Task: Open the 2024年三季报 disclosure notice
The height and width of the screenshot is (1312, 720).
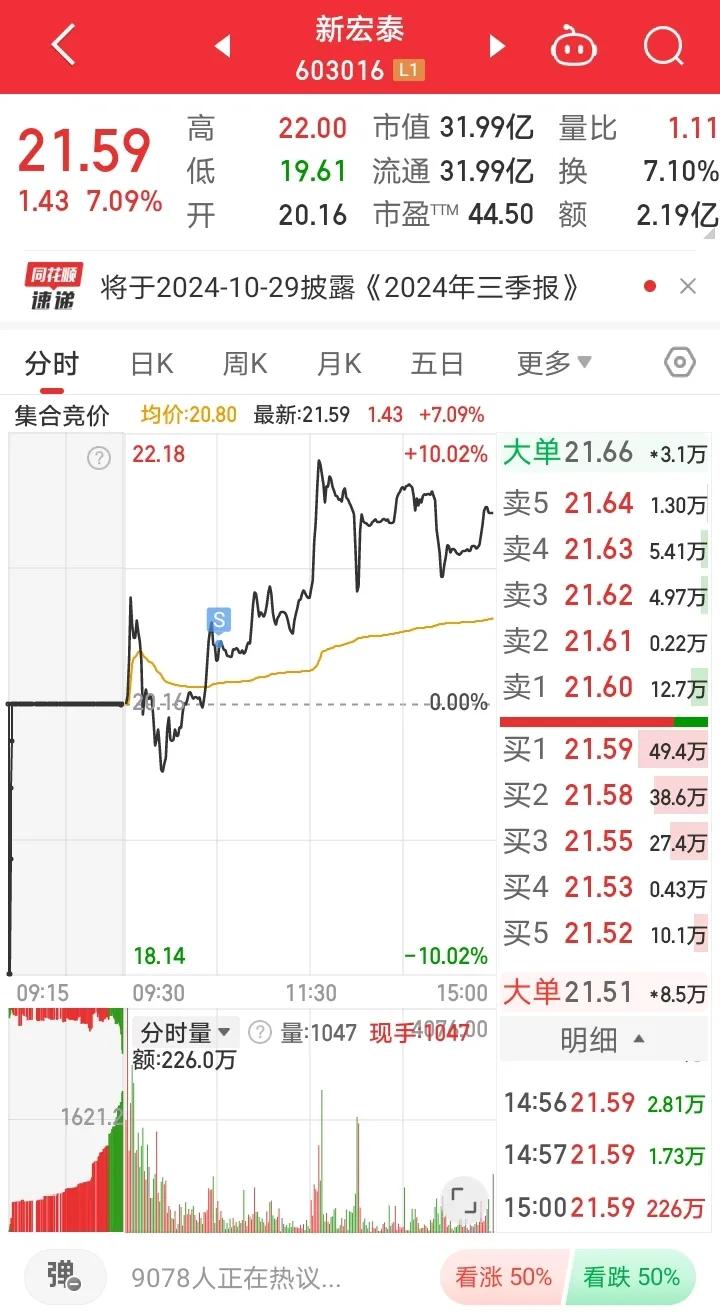Action: point(341,288)
